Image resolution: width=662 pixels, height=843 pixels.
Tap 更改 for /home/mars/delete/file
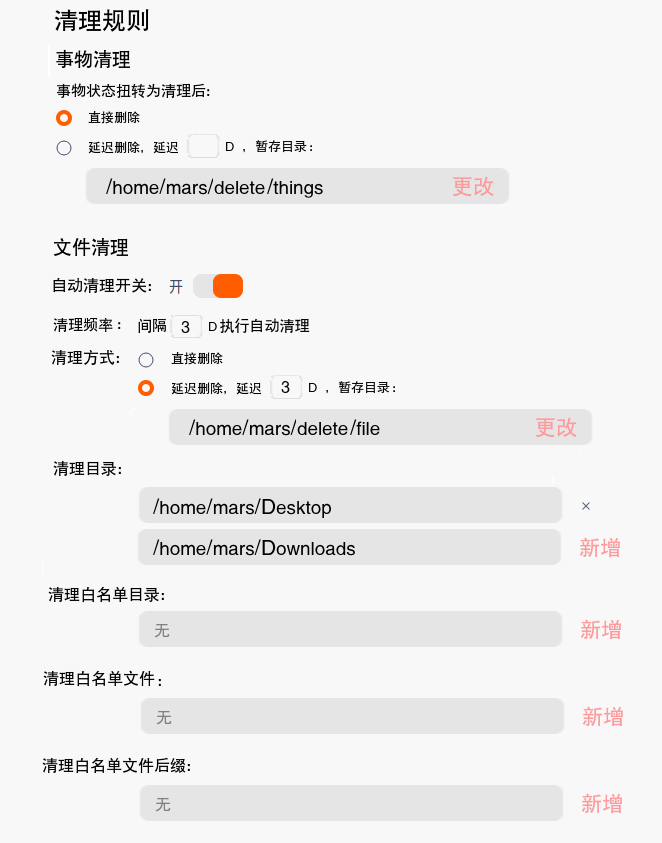coord(556,427)
